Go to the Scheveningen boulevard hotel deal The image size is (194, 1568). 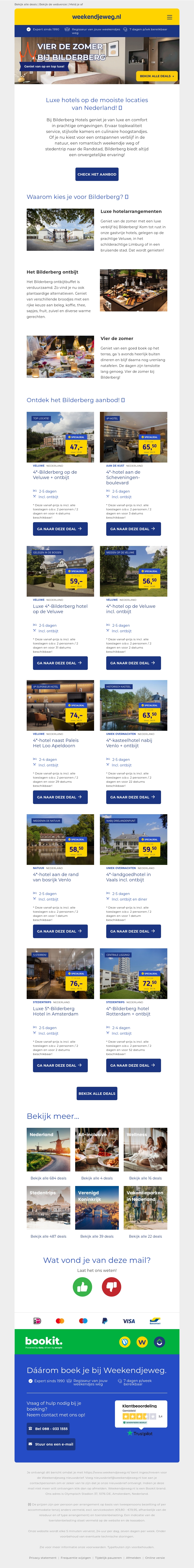[133, 529]
